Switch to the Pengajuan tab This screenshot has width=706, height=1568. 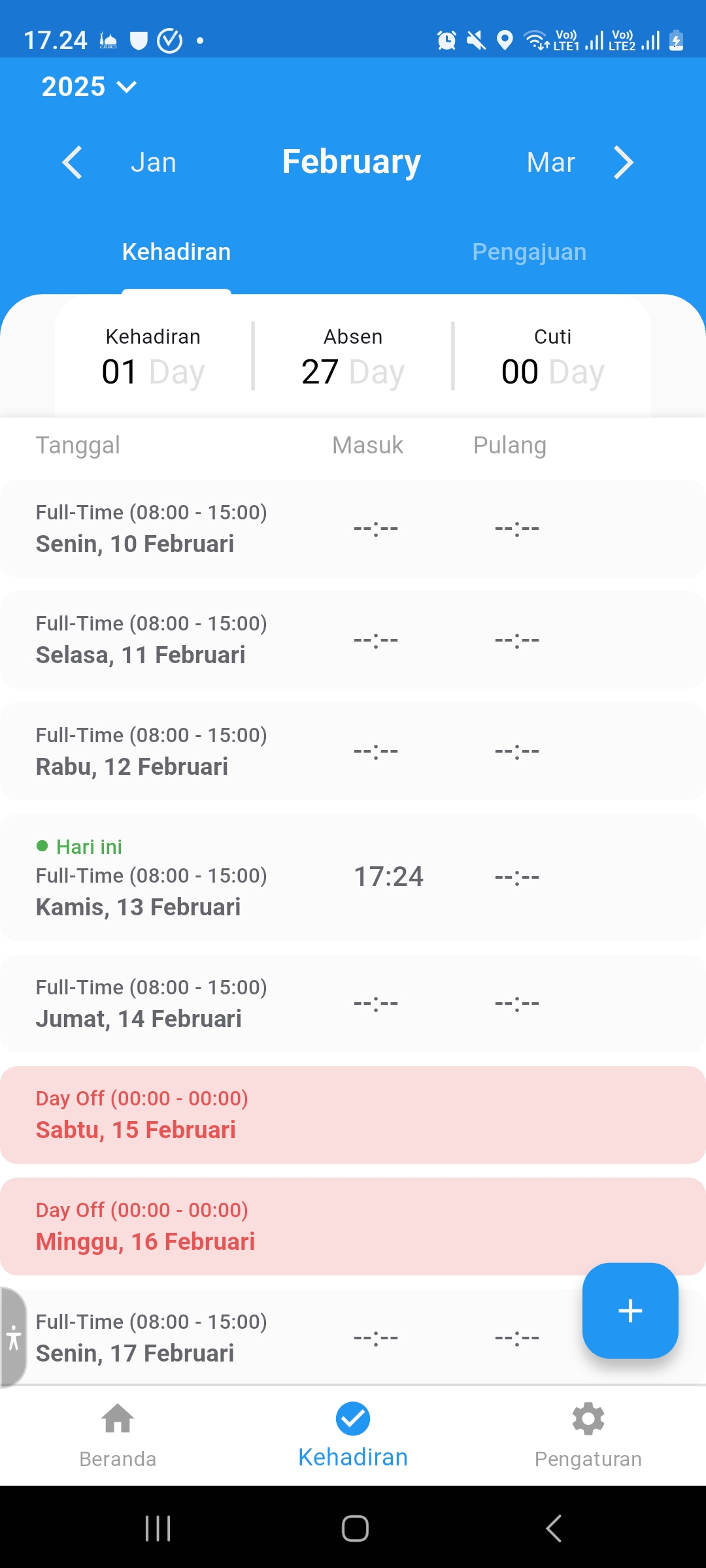point(529,252)
